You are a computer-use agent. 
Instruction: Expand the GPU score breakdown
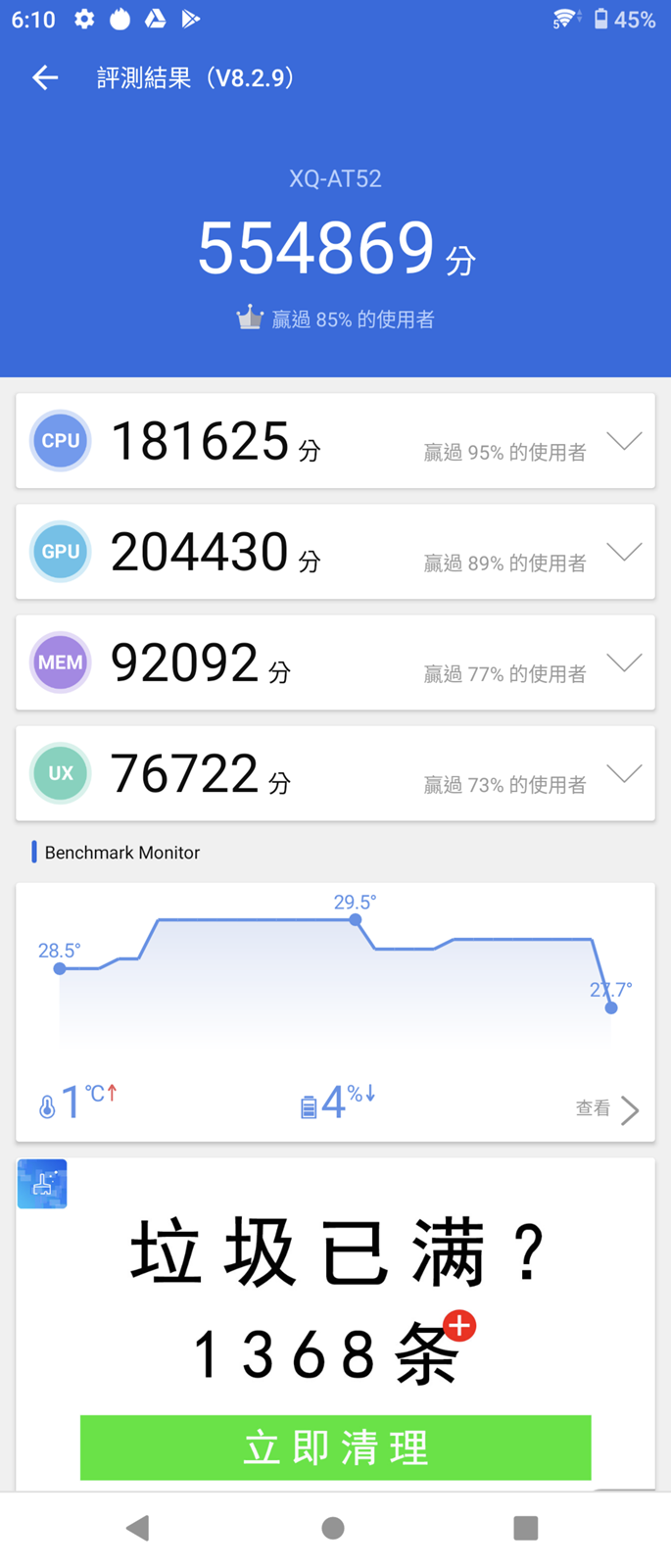624,552
